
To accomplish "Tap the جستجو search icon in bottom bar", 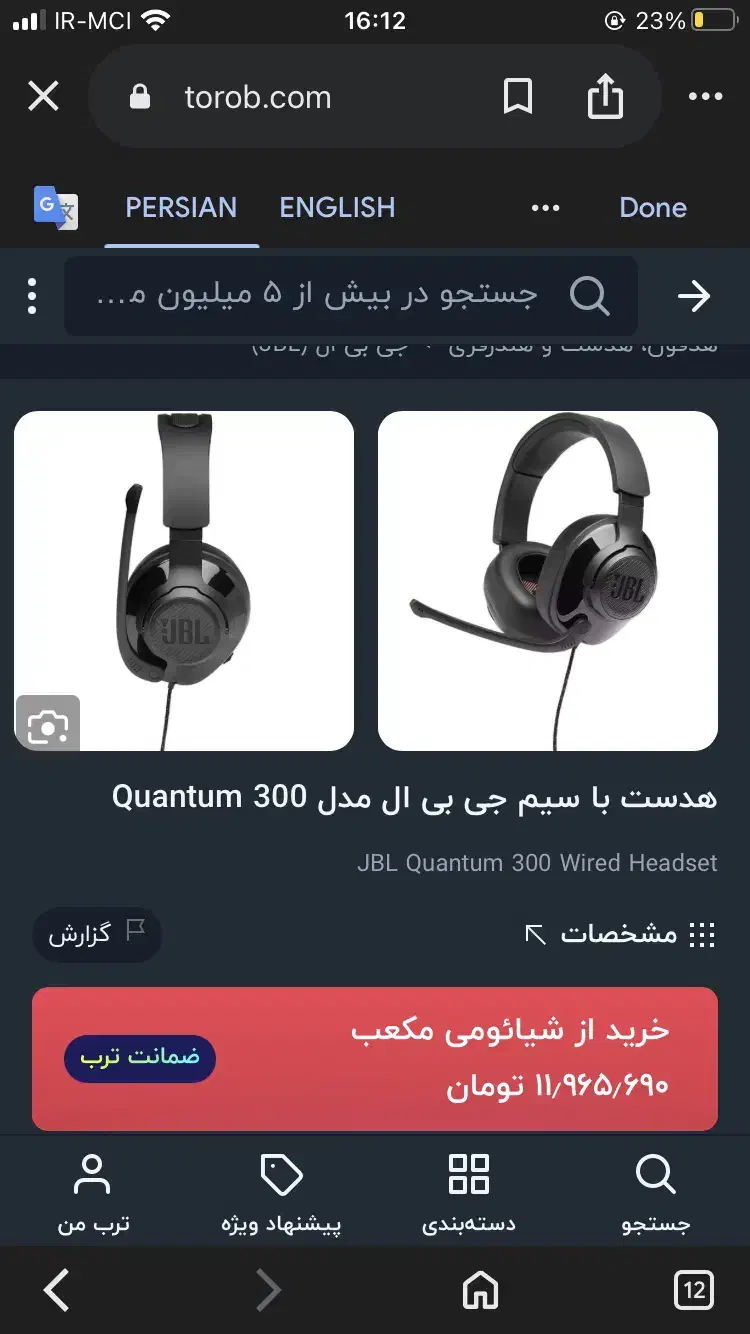I will click(655, 1176).
